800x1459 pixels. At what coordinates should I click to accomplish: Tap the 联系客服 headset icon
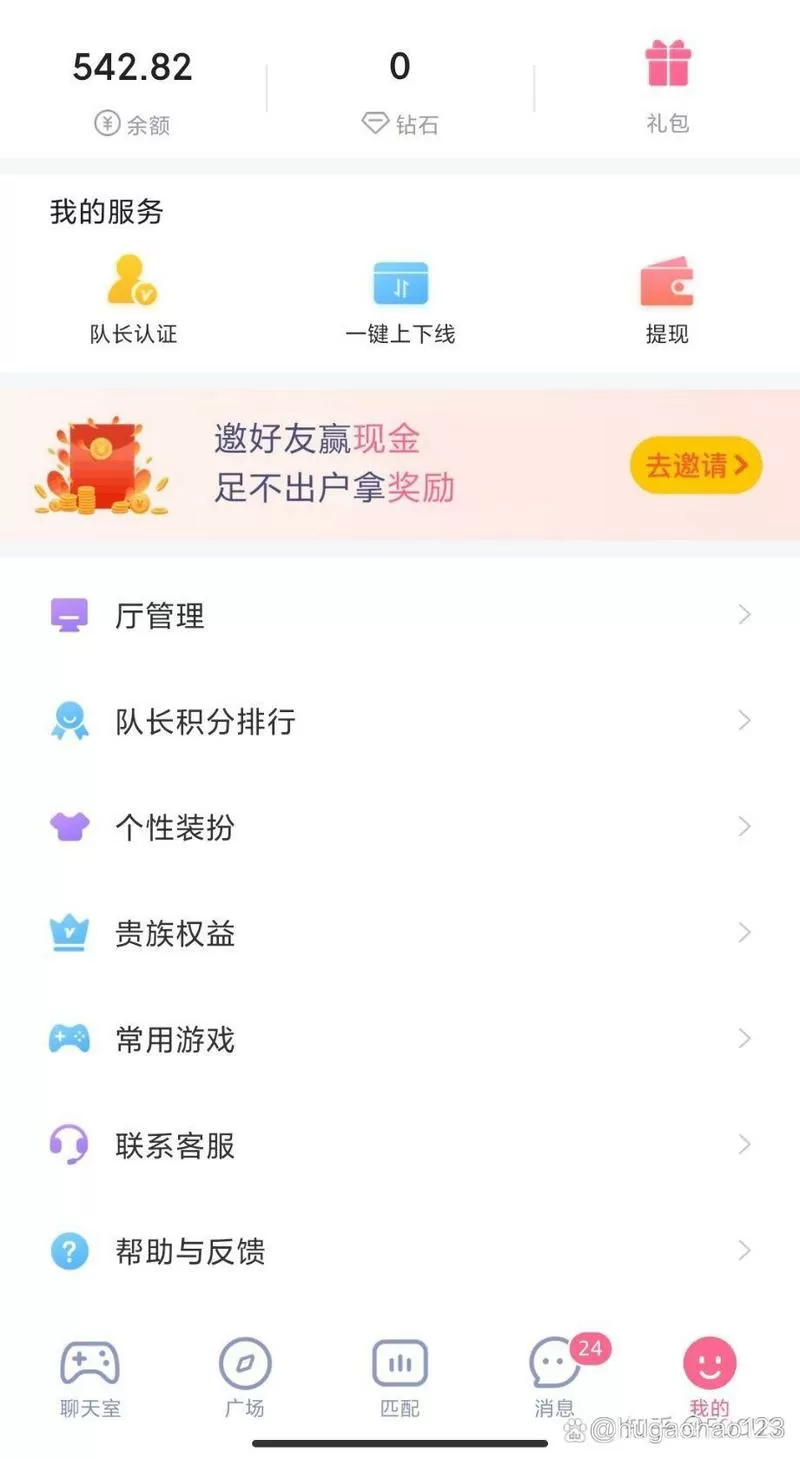click(68, 1145)
